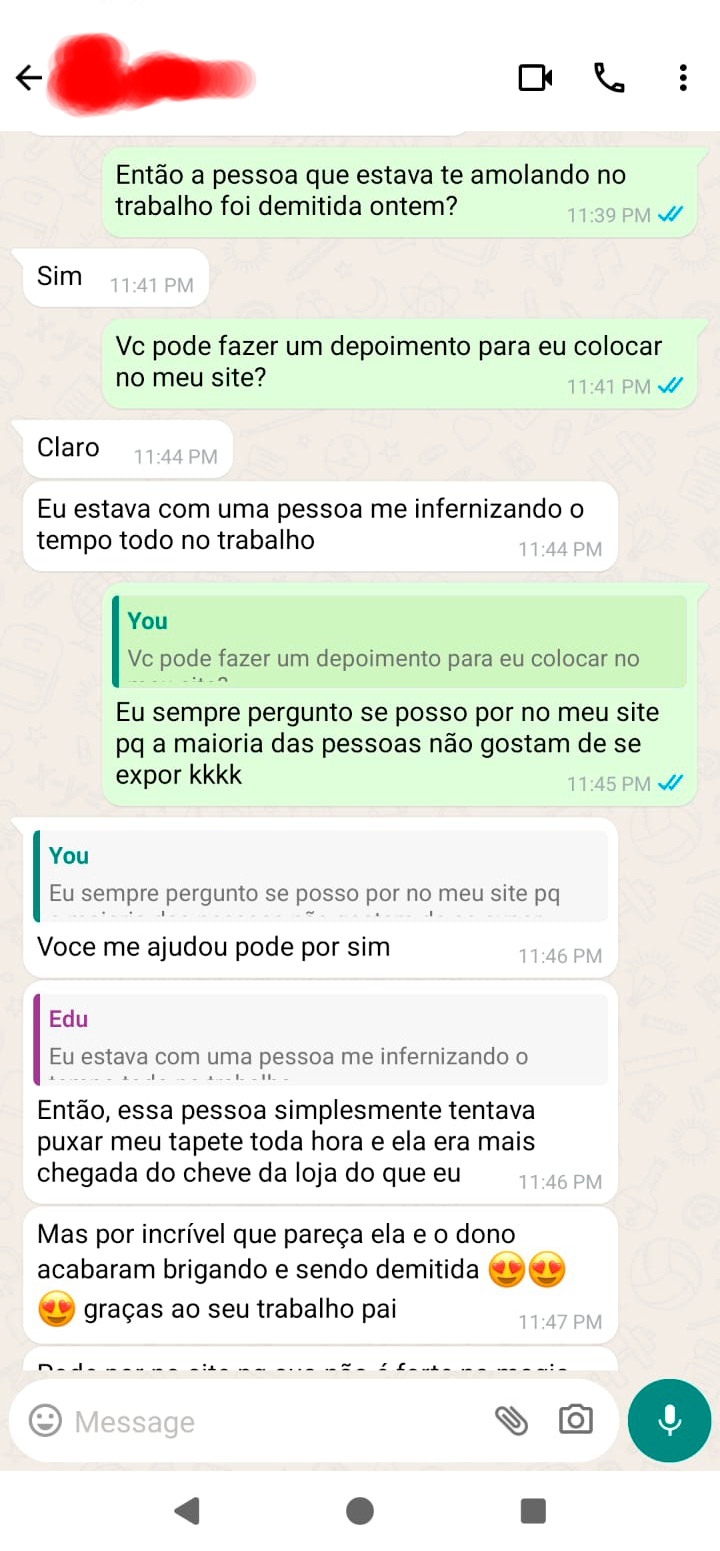Image resolution: width=720 pixels, height=1551 pixels.
Task: Go back to the chat list
Action: point(29,78)
